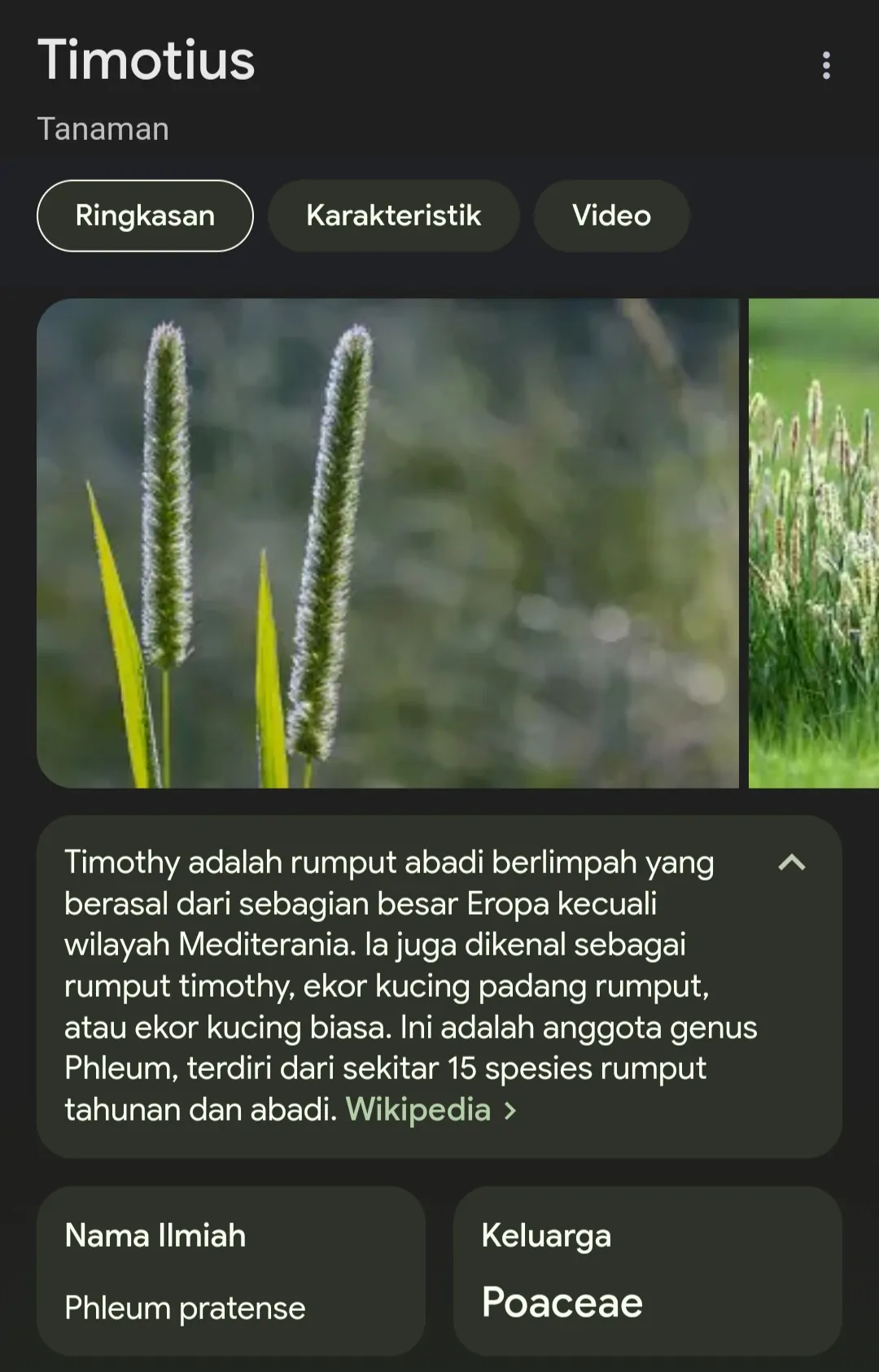
Task: Open the Wikipedia link
Action: pyautogui.click(x=430, y=1110)
